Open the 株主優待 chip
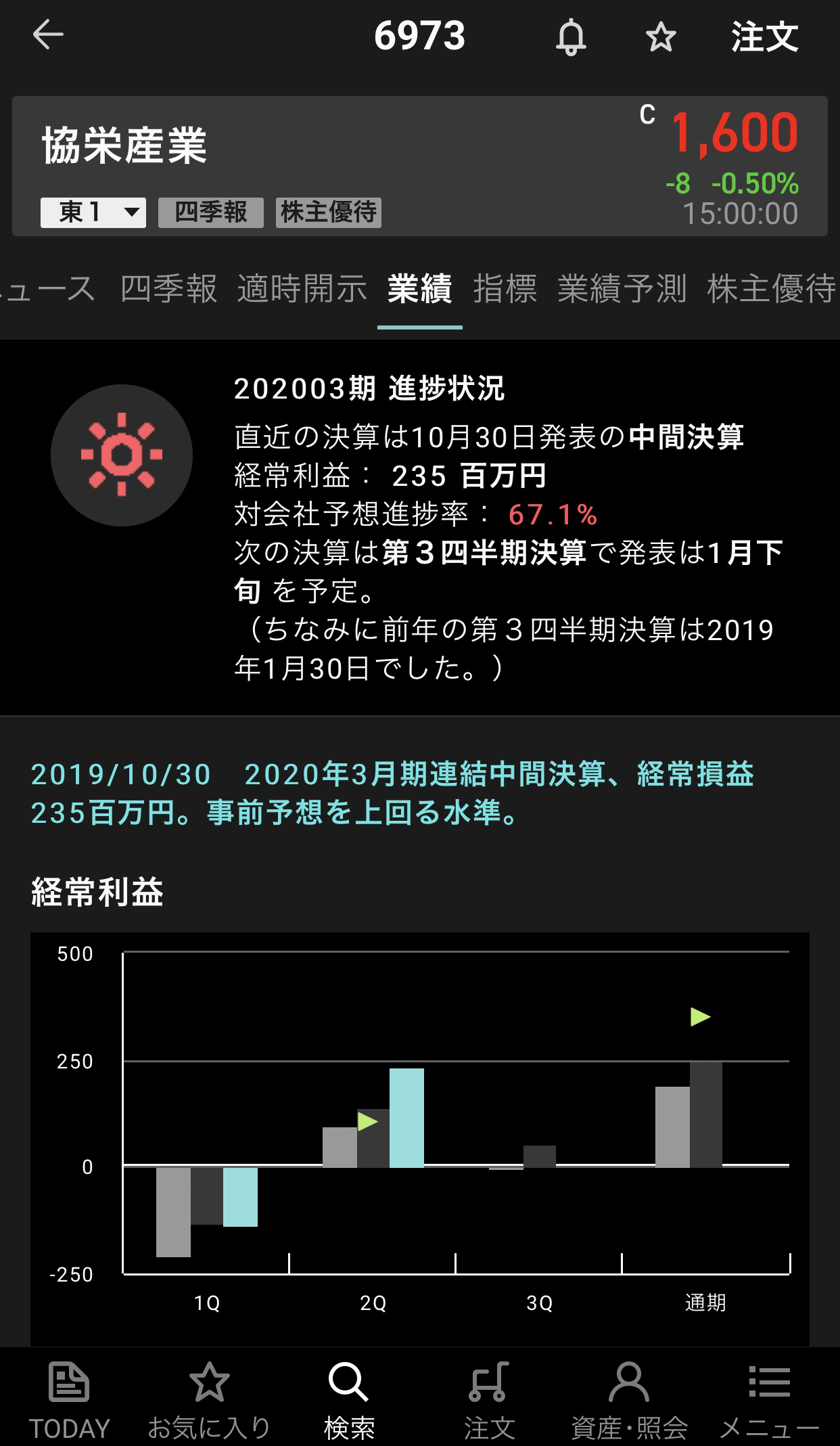Screen dimensions: 840x1446 tap(329, 212)
